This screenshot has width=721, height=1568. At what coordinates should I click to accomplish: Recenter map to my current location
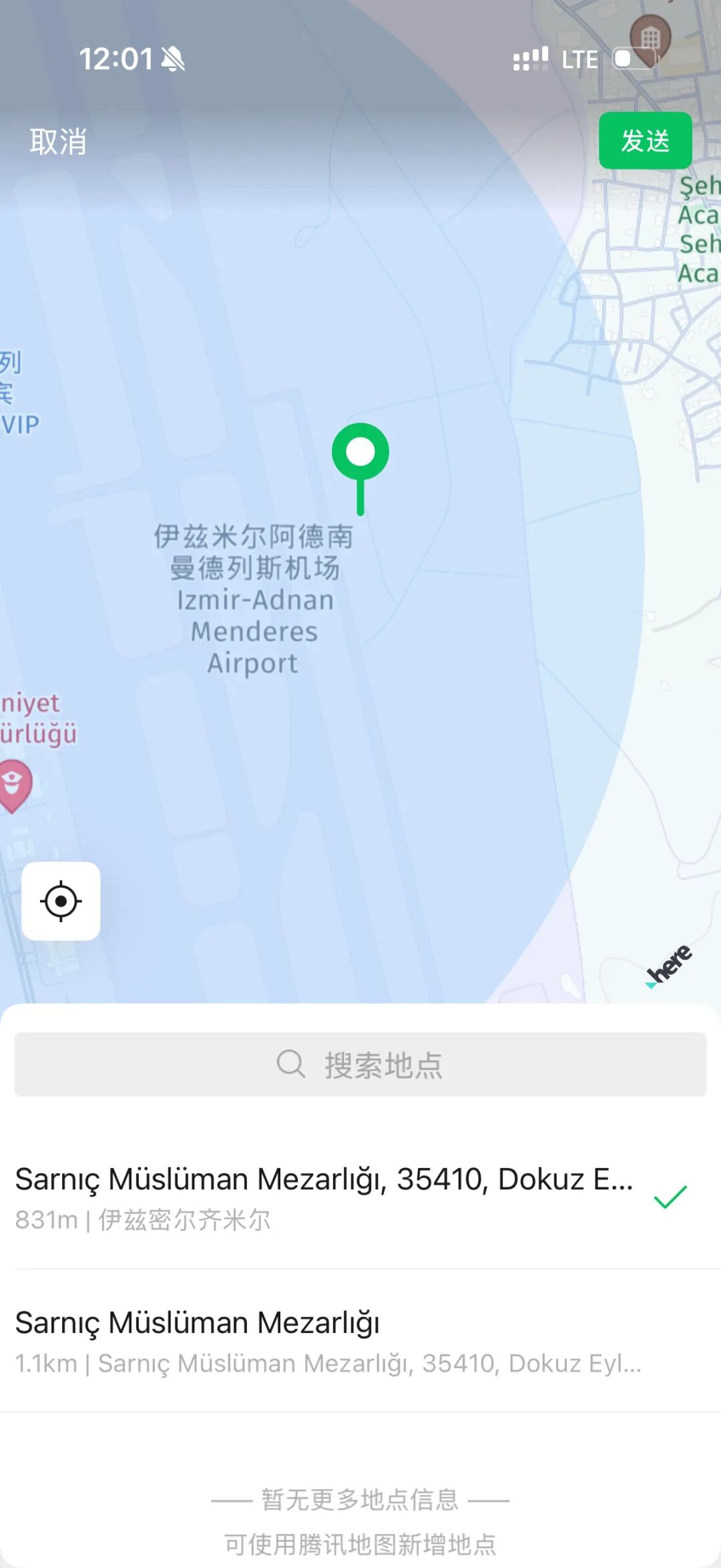[61, 901]
